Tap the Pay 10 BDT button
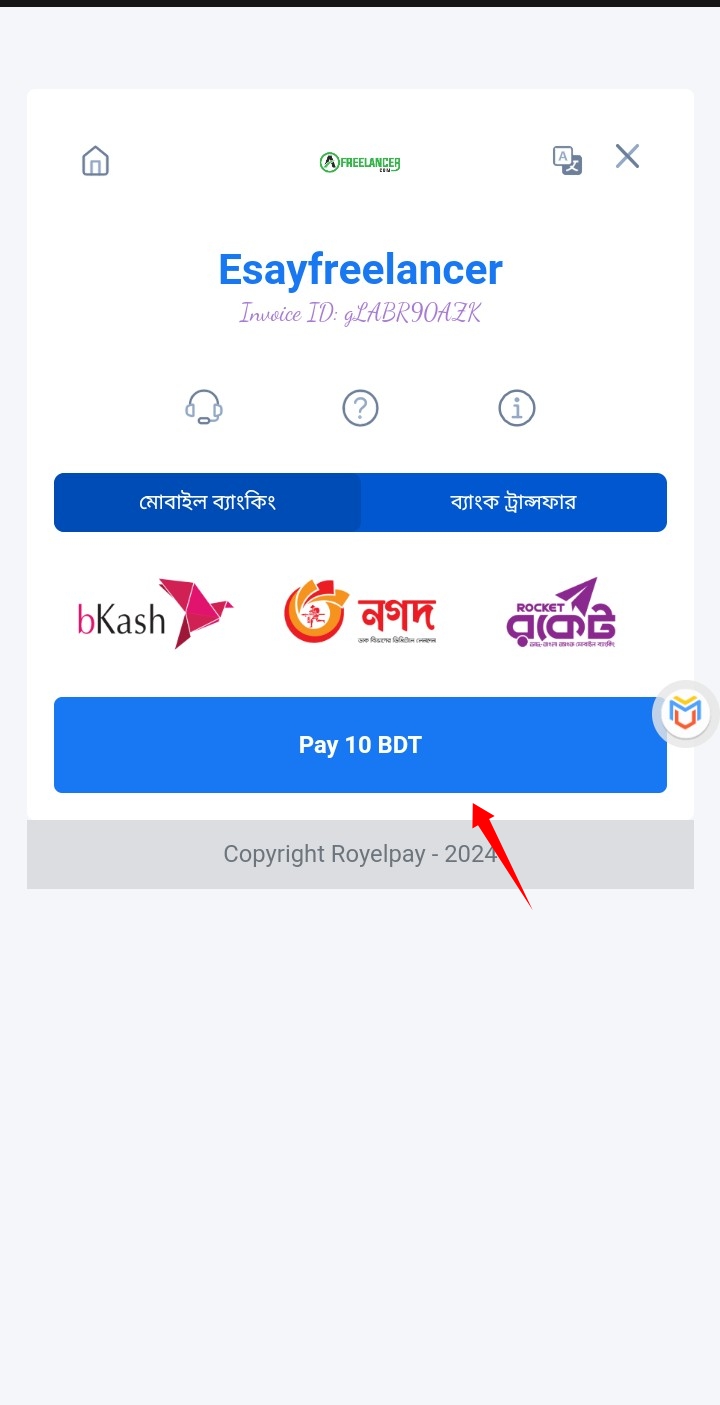This screenshot has height=1405, width=720. click(360, 745)
